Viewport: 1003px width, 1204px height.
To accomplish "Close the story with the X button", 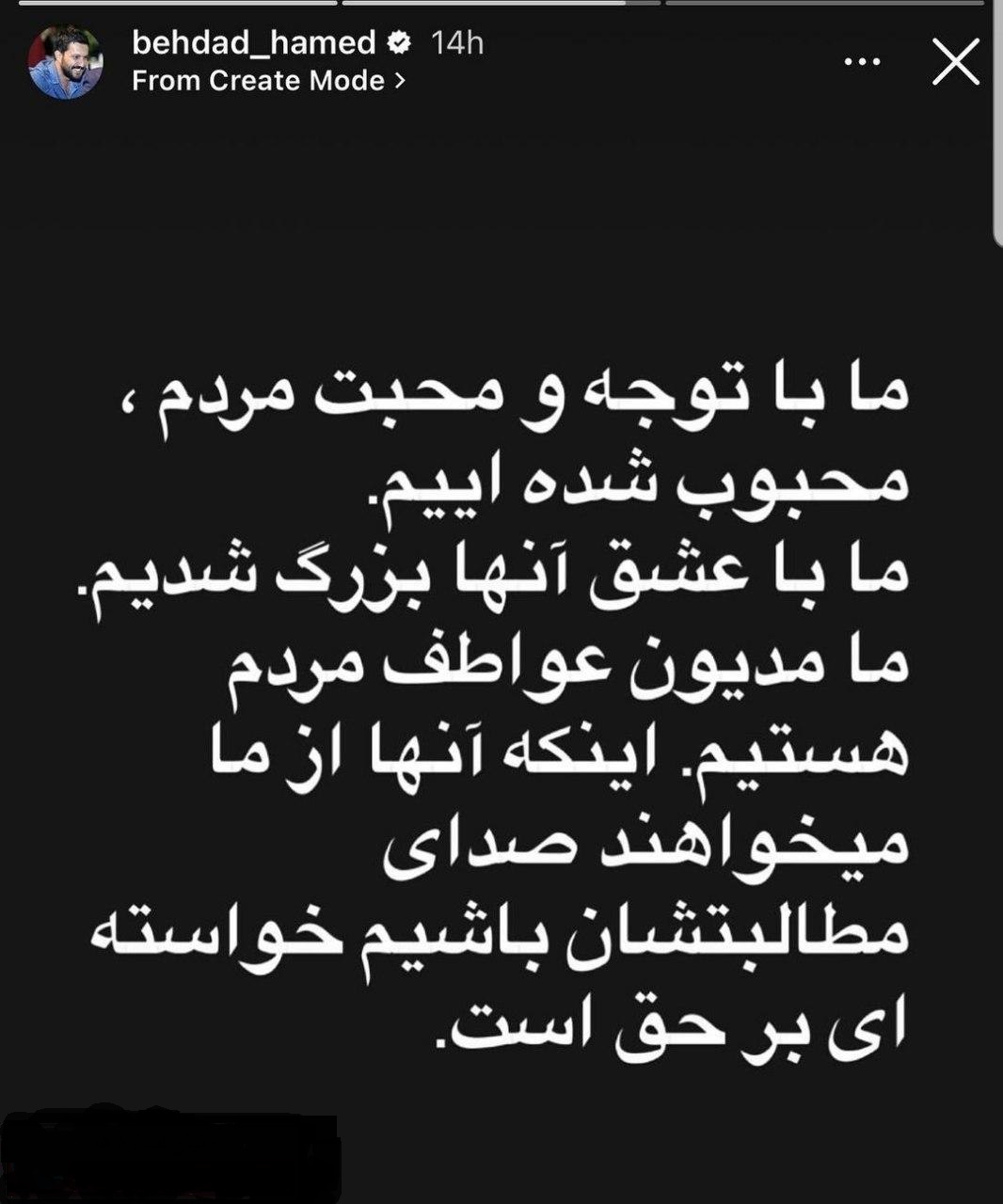I will pyautogui.click(x=958, y=60).
